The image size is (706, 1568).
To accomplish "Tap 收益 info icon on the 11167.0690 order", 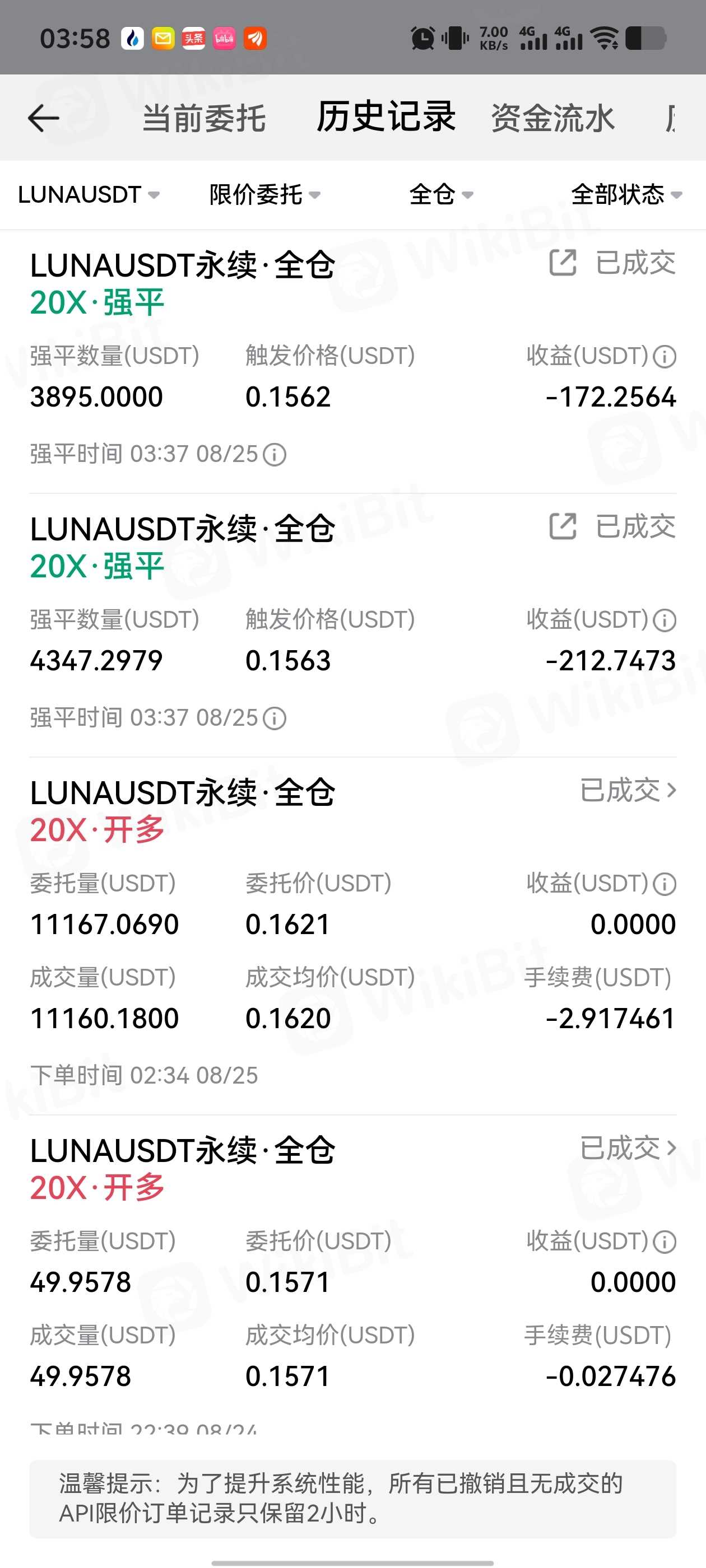I will pos(665,884).
